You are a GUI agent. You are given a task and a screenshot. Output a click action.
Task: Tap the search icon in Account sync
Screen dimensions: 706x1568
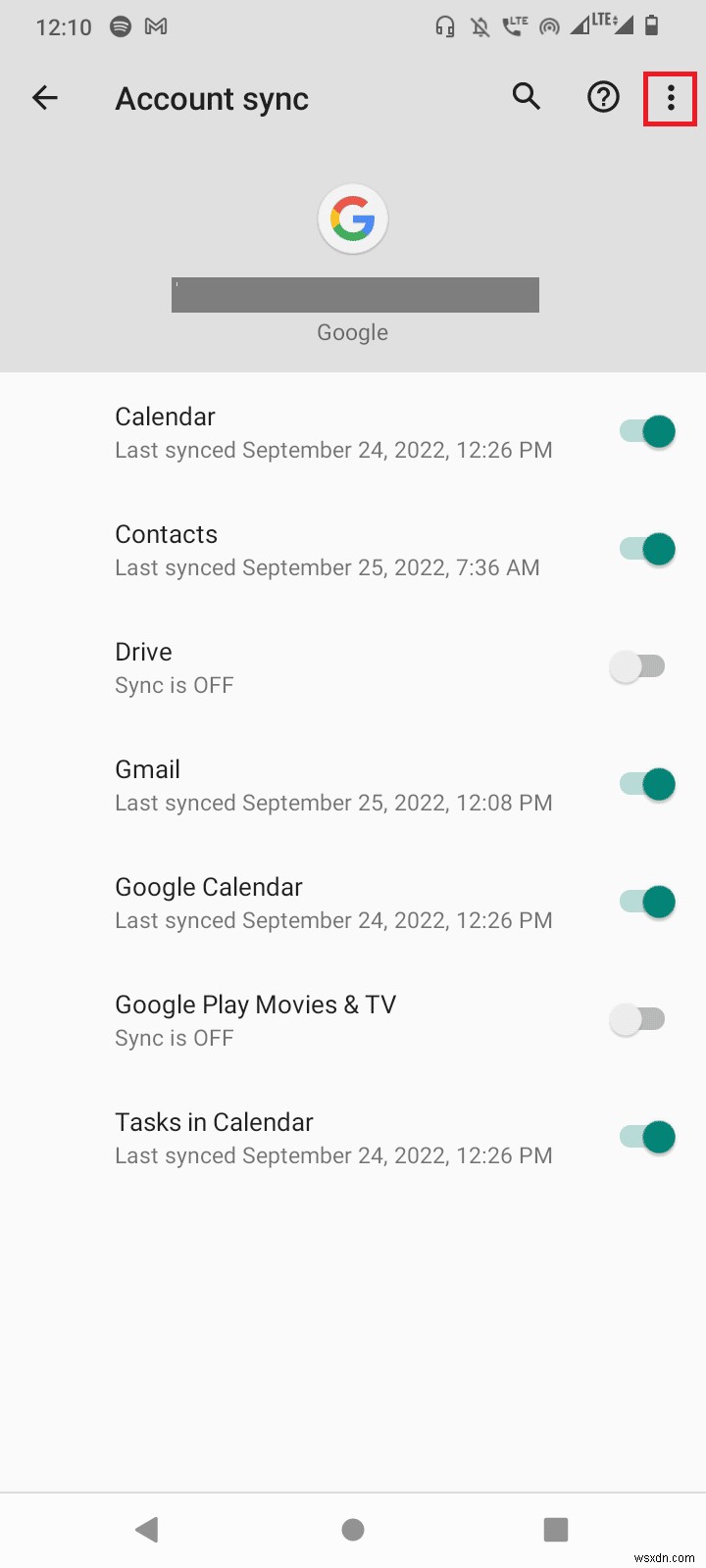pyautogui.click(x=527, y=97)
